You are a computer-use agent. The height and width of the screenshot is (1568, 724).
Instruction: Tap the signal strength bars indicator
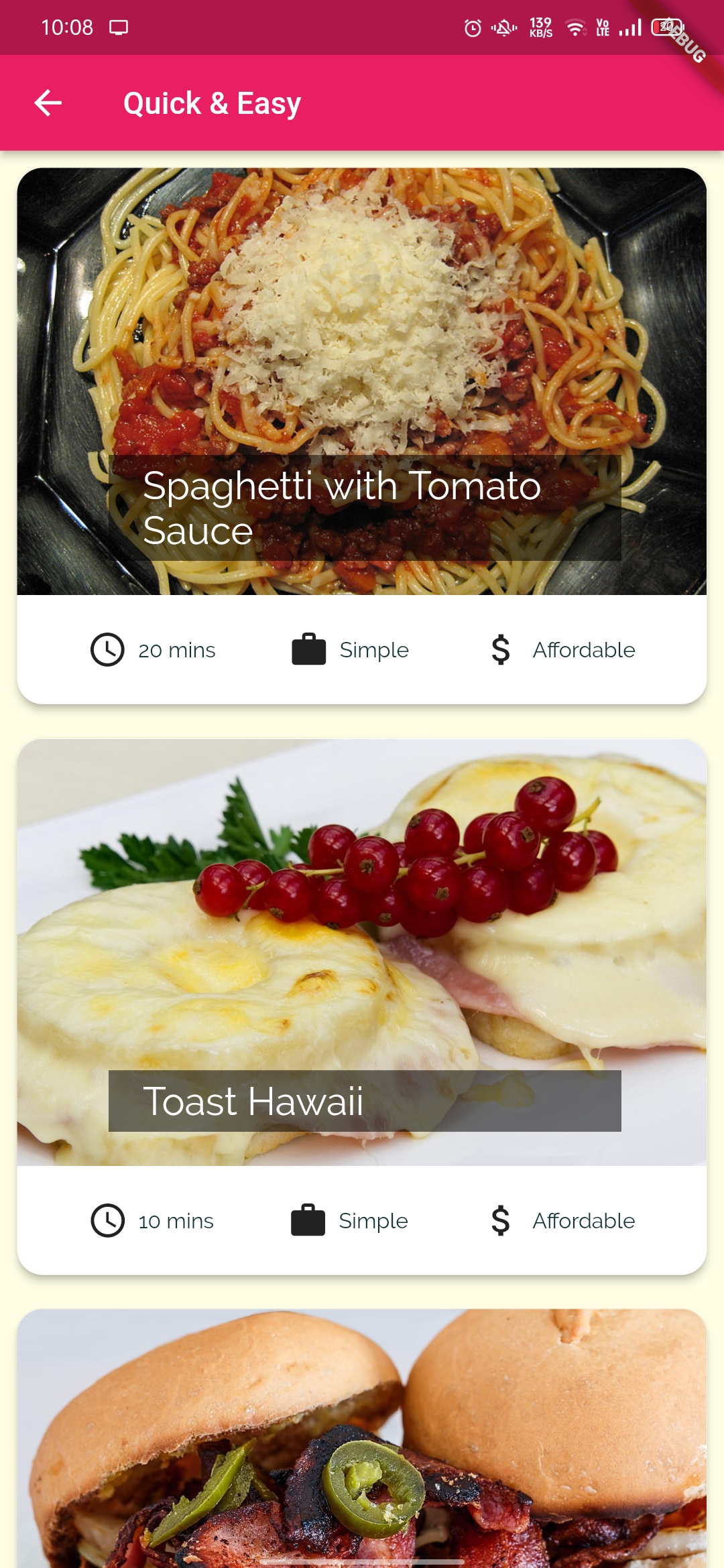[627, 27]
